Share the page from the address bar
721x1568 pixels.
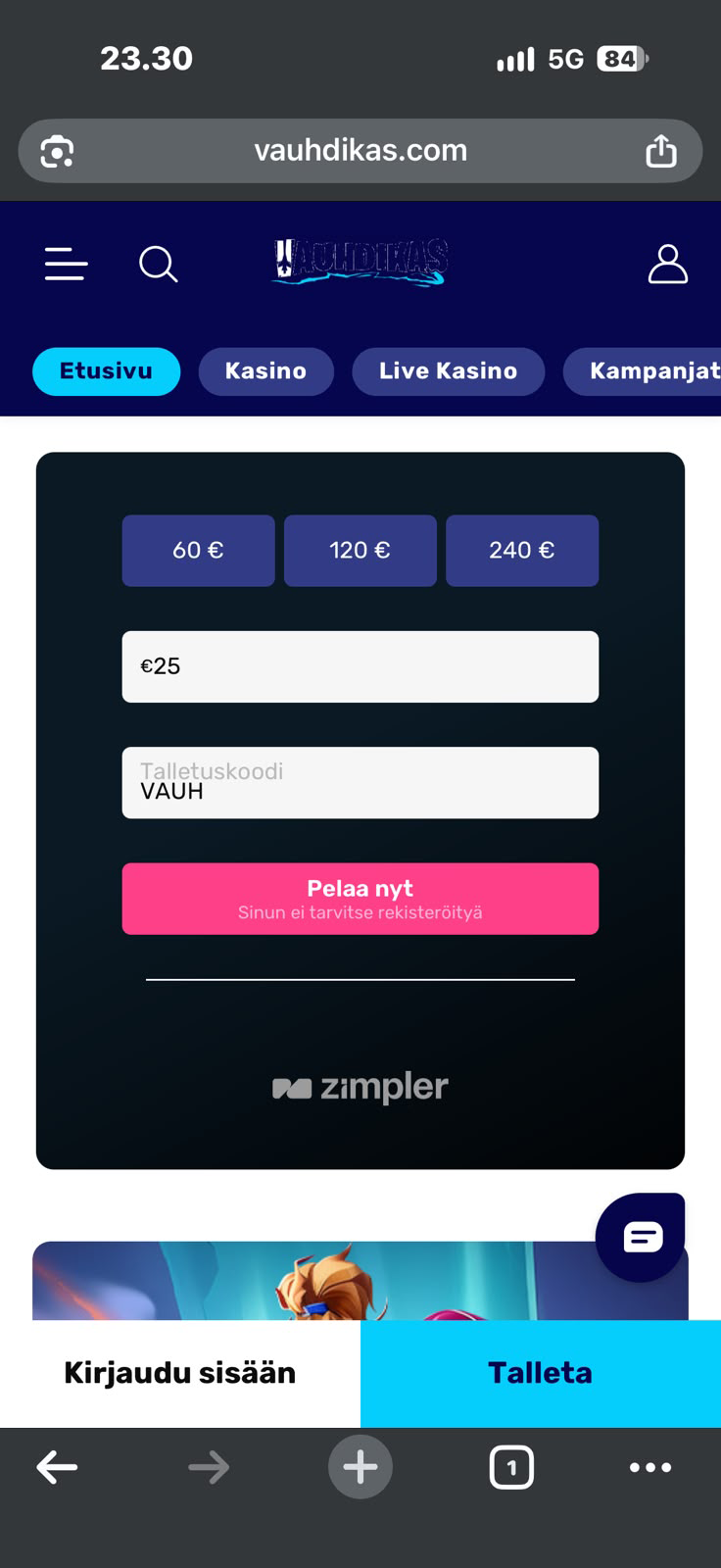tap(661, 151)
